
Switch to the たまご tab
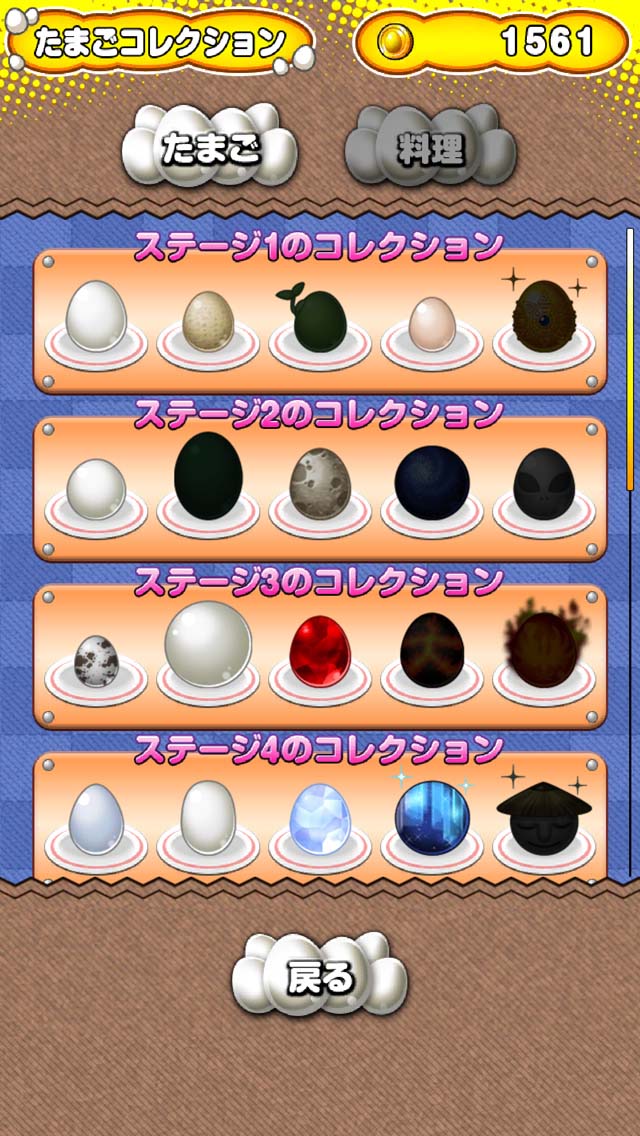click(210, 148)
